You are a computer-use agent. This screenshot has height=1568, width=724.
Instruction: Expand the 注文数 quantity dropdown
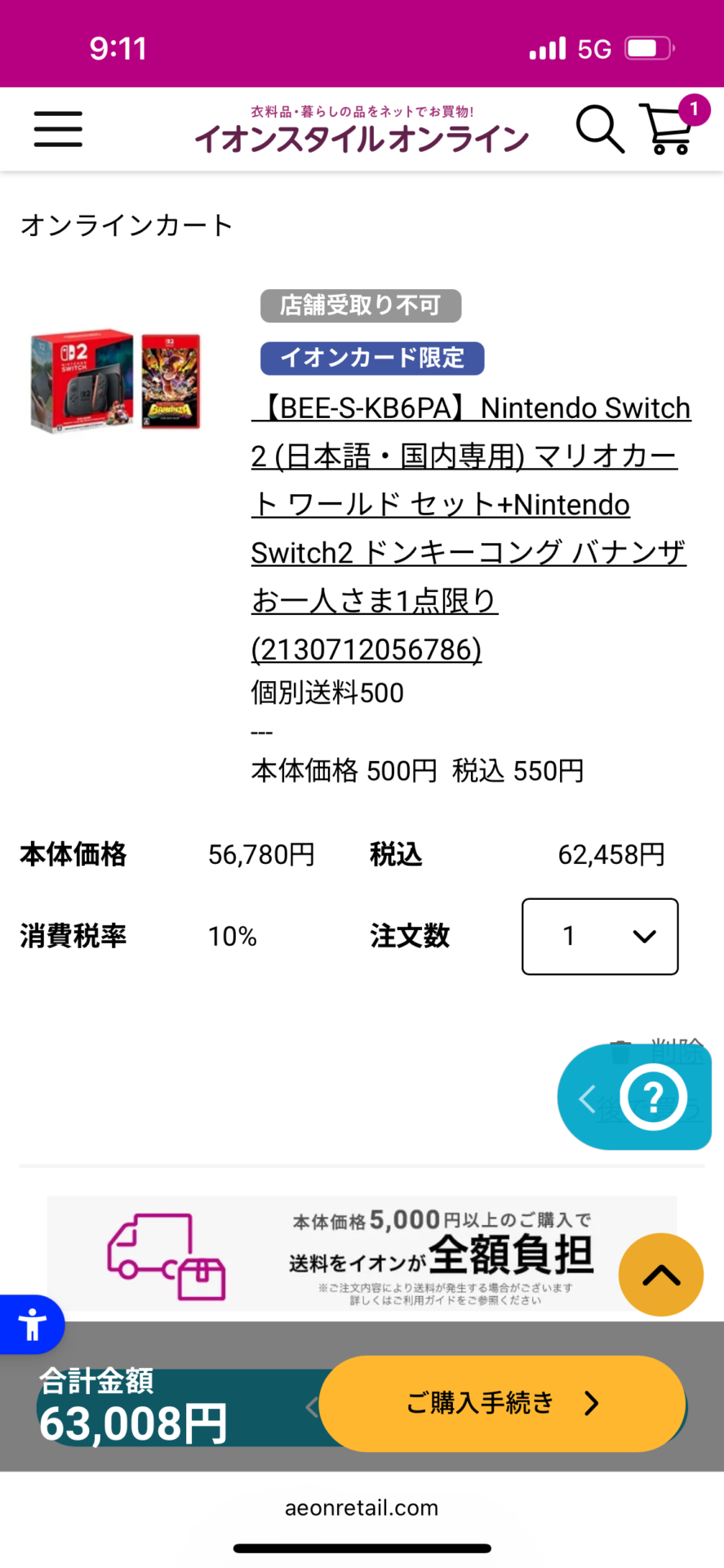[600, 936]
